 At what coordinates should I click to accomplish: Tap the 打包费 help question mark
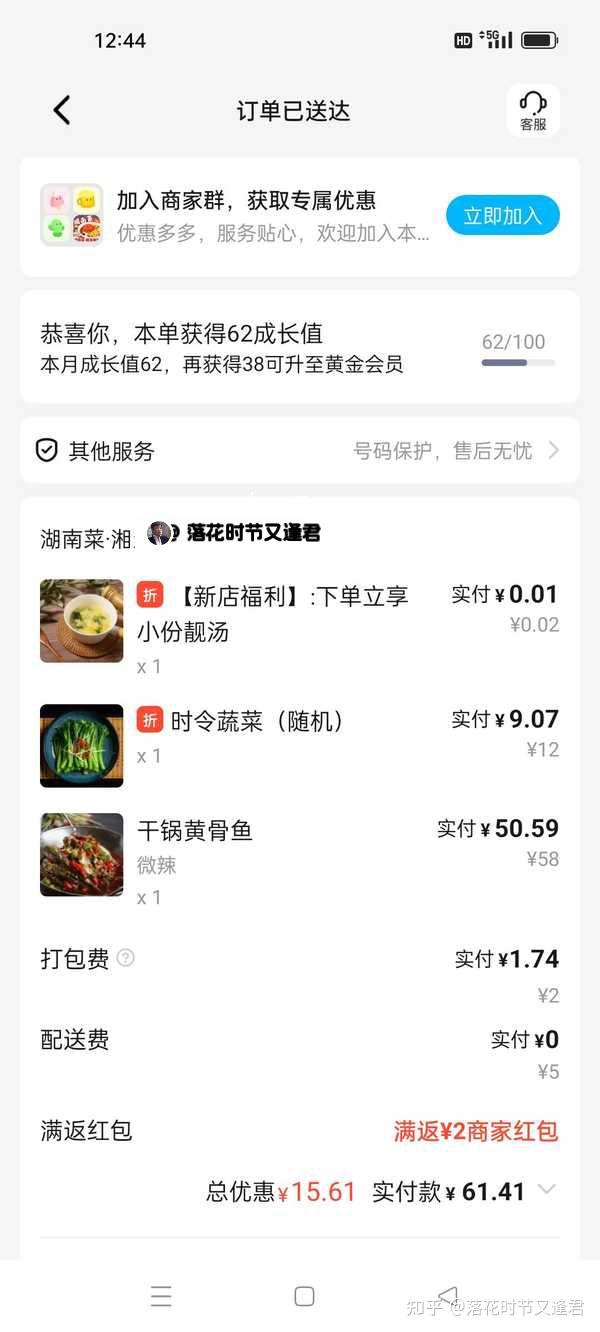click(125, 958)
